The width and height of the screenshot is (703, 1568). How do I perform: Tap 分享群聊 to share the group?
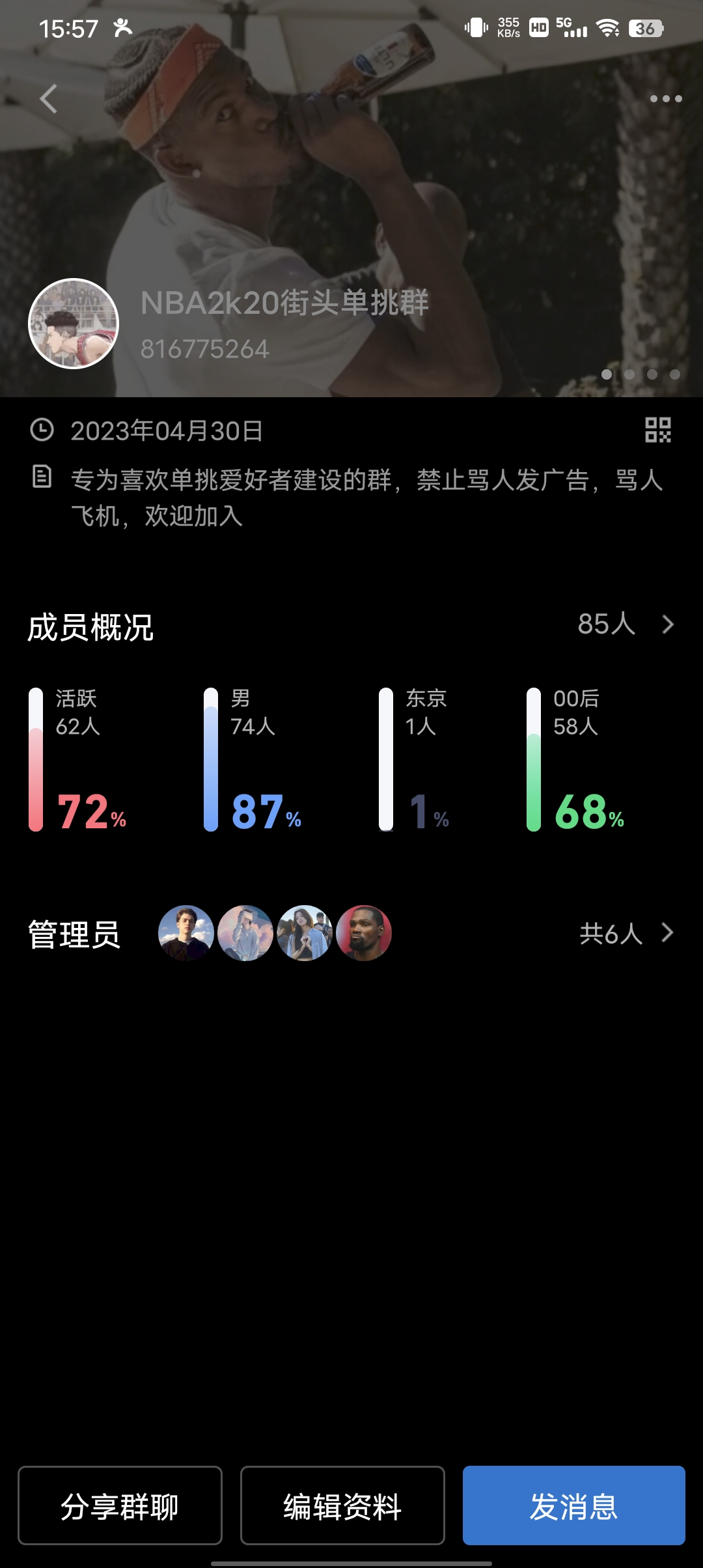[x=120, y=1505]
